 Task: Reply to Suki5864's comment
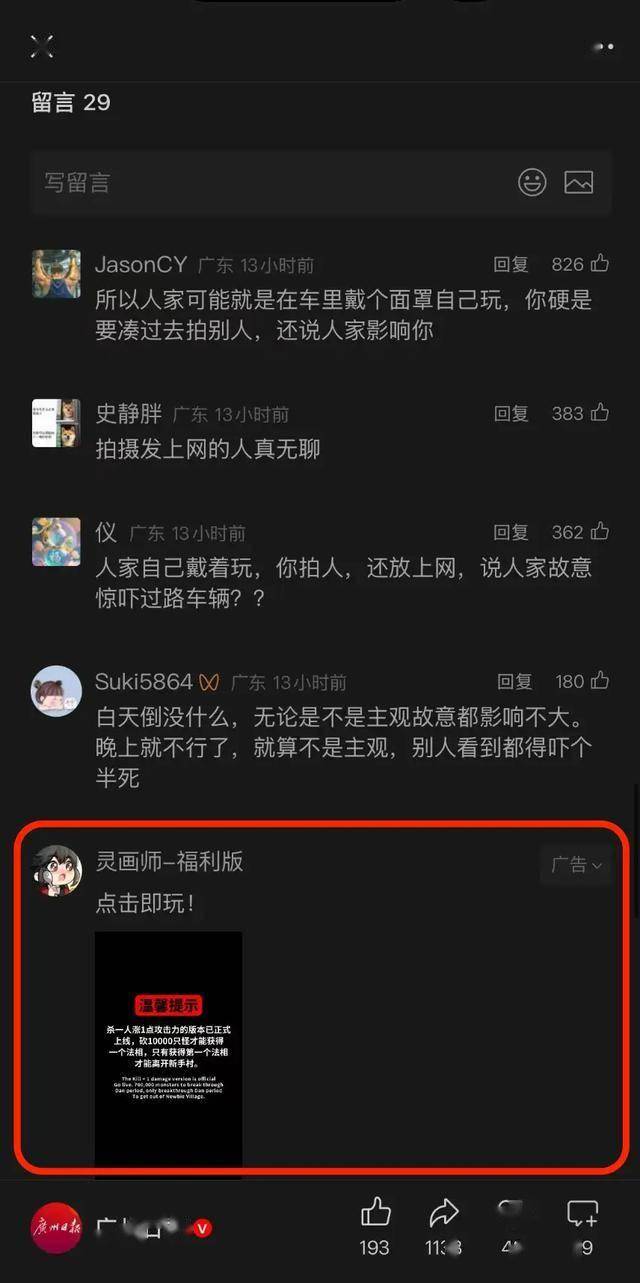click(515, 682)
